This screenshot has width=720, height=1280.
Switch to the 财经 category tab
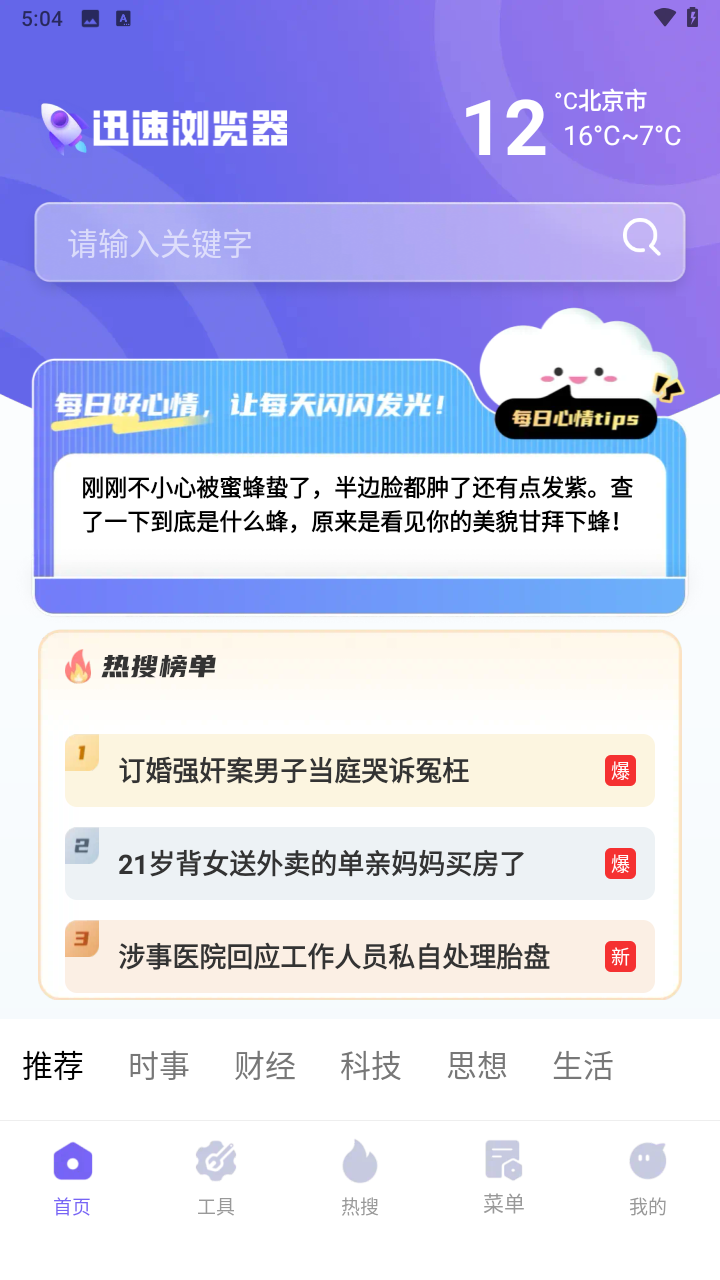[x=265, y=1066]
